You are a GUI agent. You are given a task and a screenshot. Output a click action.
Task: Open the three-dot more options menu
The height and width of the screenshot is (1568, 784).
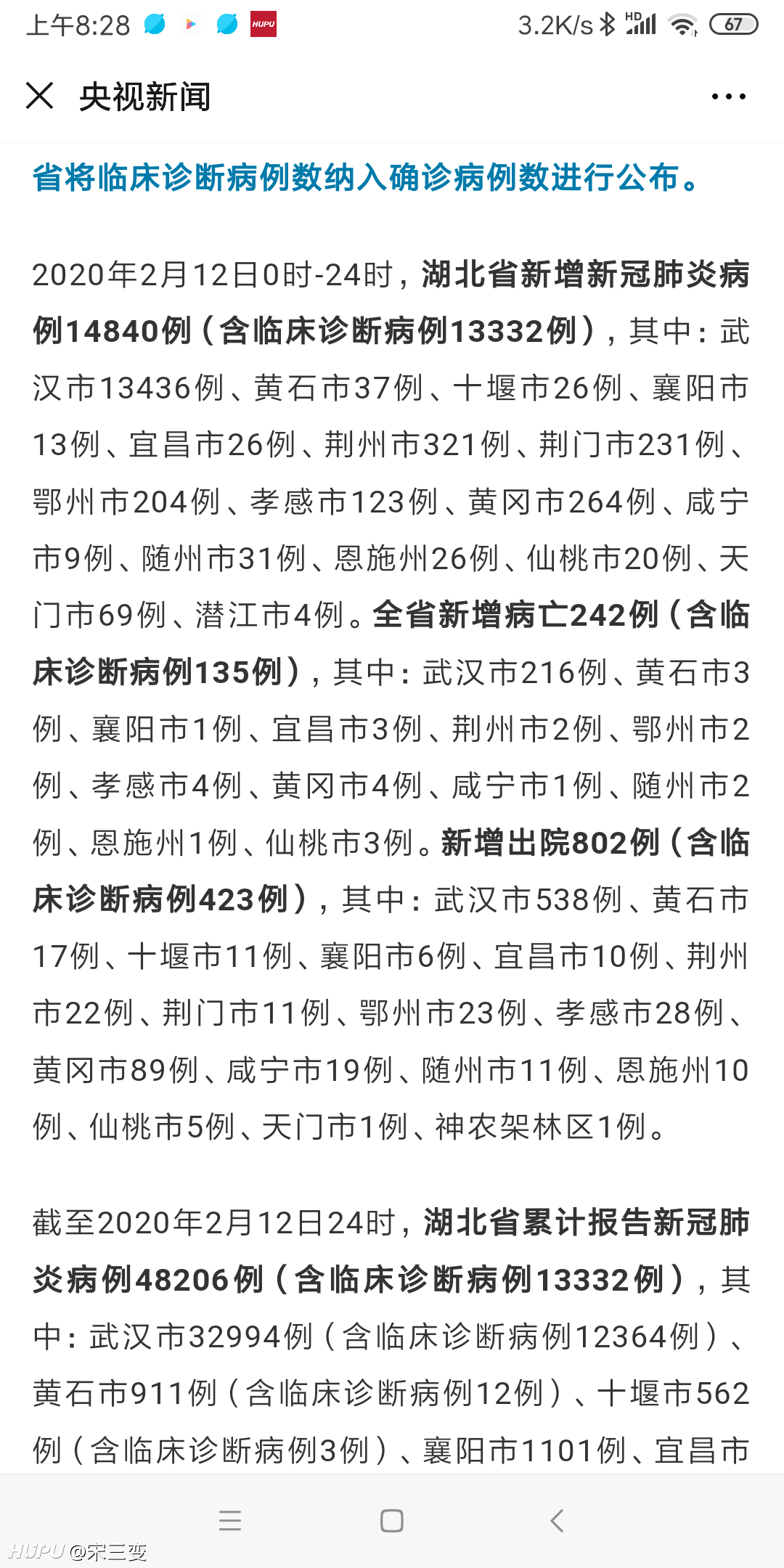[728, 97]
